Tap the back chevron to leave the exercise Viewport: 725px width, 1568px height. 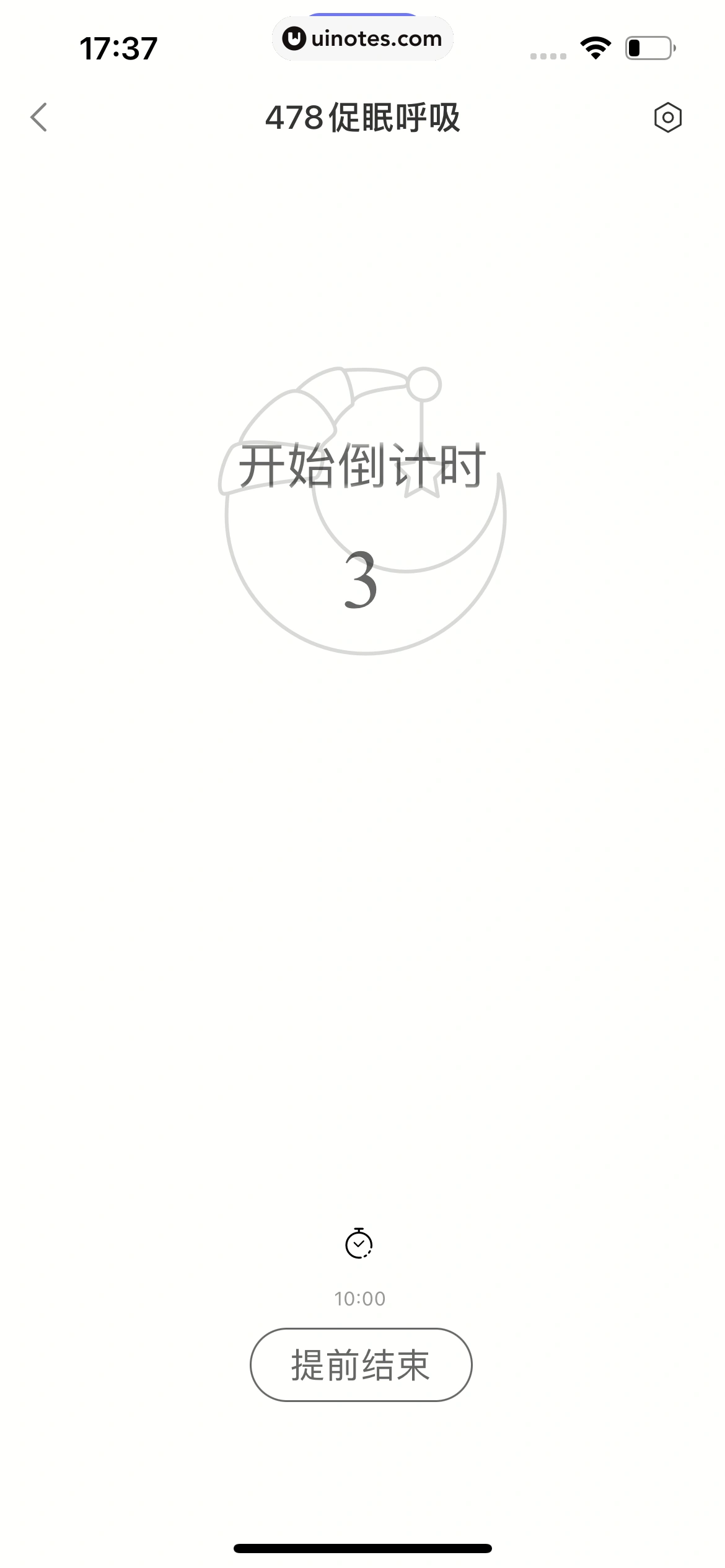coord(39,118)
